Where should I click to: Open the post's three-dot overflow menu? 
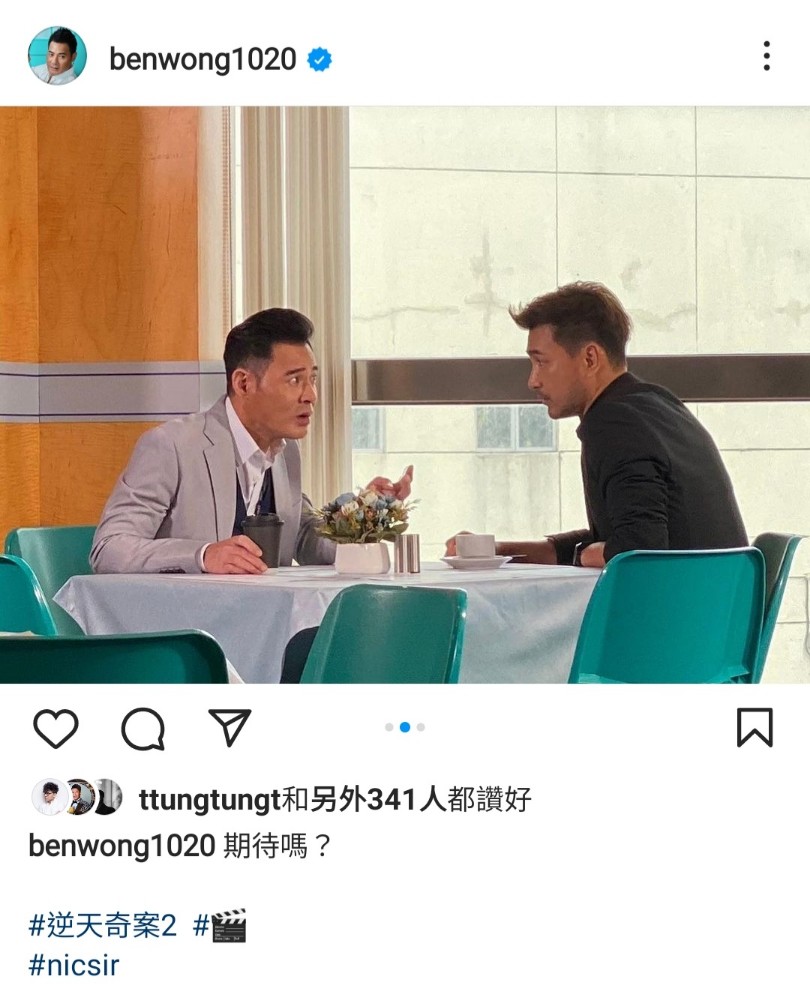click(x=766, y=56)
